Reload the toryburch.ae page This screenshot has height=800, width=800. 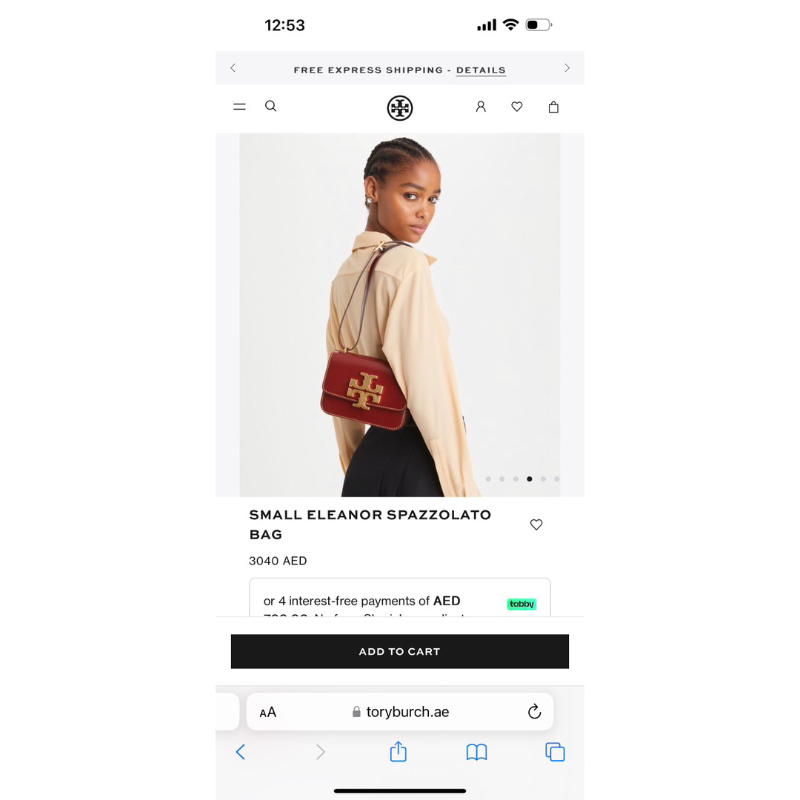534,712
